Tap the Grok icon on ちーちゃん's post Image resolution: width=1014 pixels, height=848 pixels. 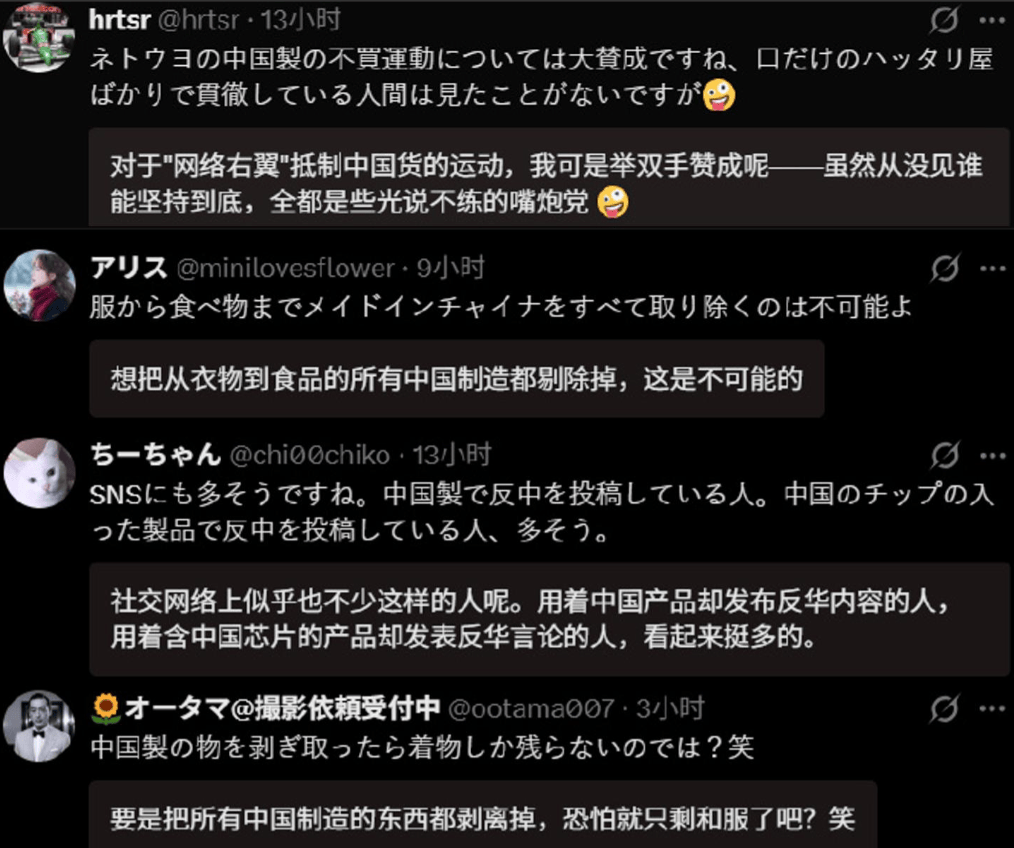[x=945, y=456]
